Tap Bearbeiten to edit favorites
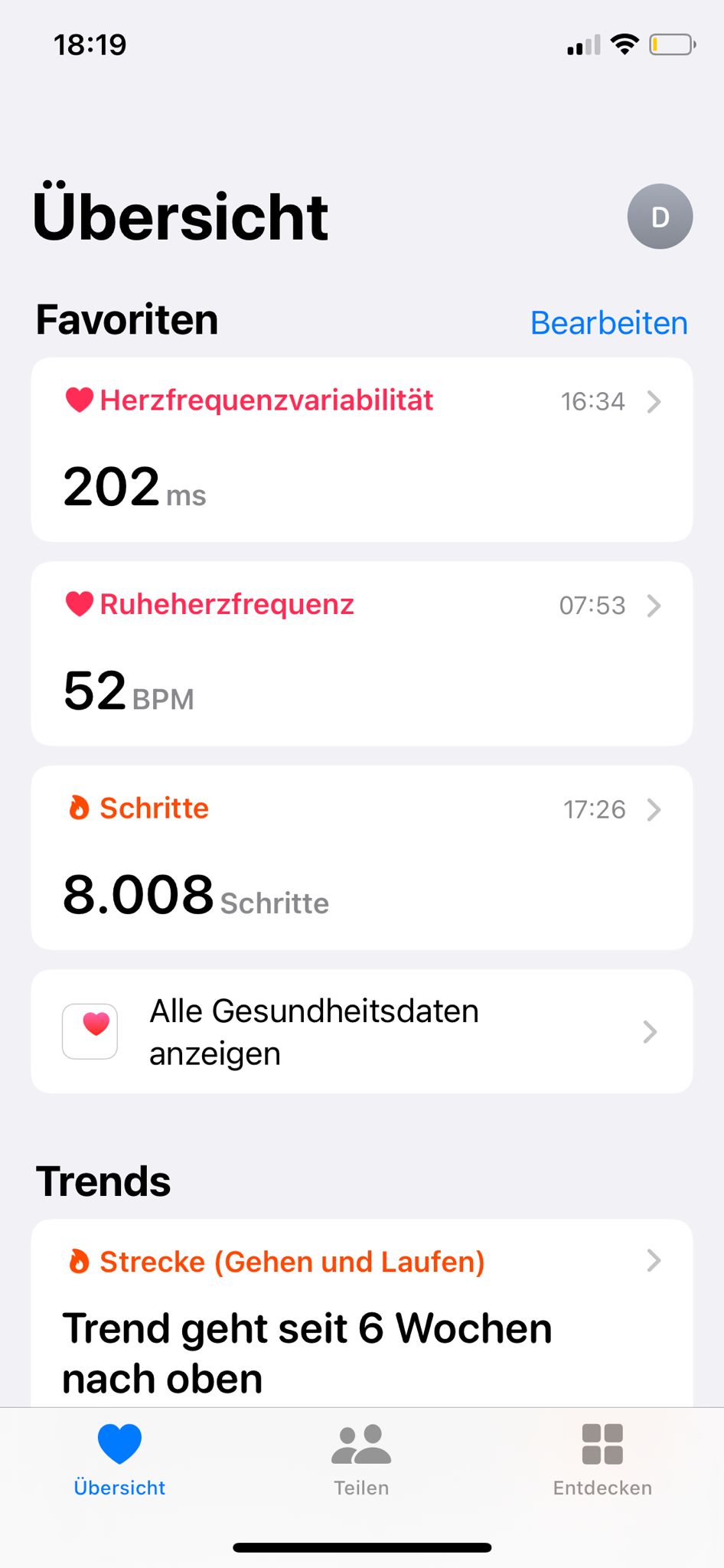 [x=608, y=323]
